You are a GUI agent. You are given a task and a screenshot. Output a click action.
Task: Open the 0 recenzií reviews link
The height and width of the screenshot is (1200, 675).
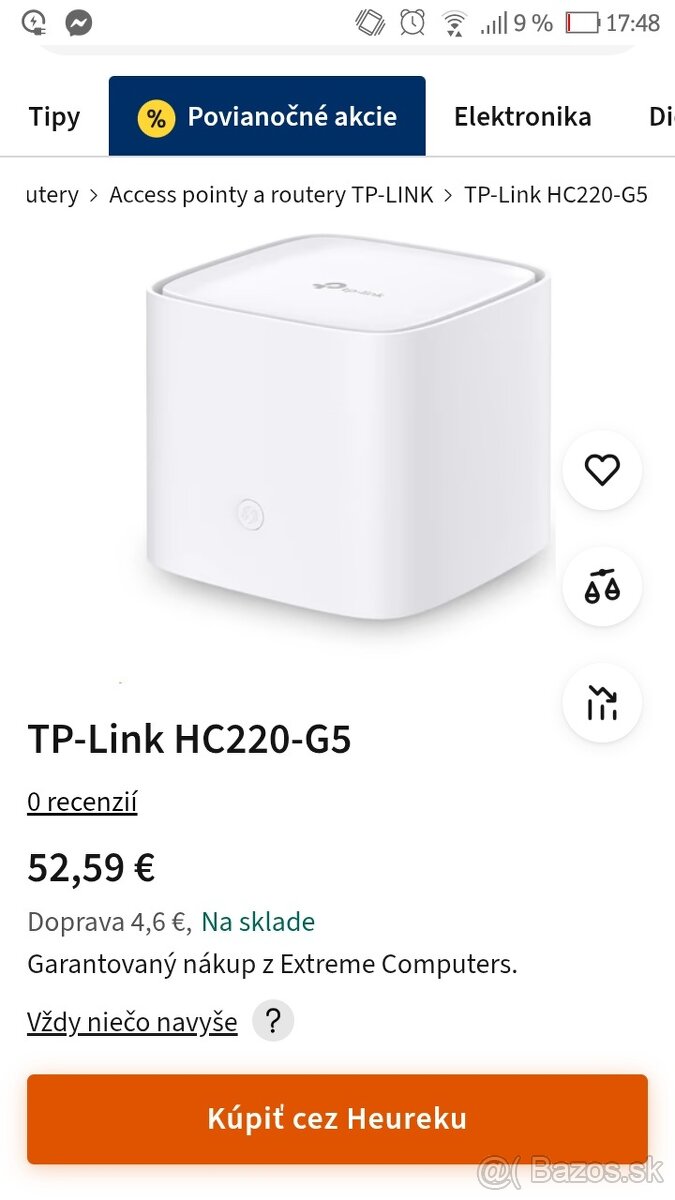[x=82, y=802]
